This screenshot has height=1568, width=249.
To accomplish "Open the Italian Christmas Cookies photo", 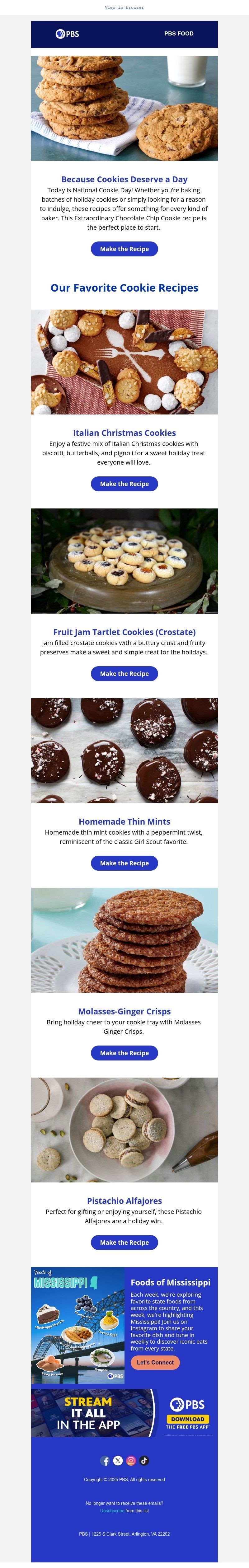I will click(124, 362).
